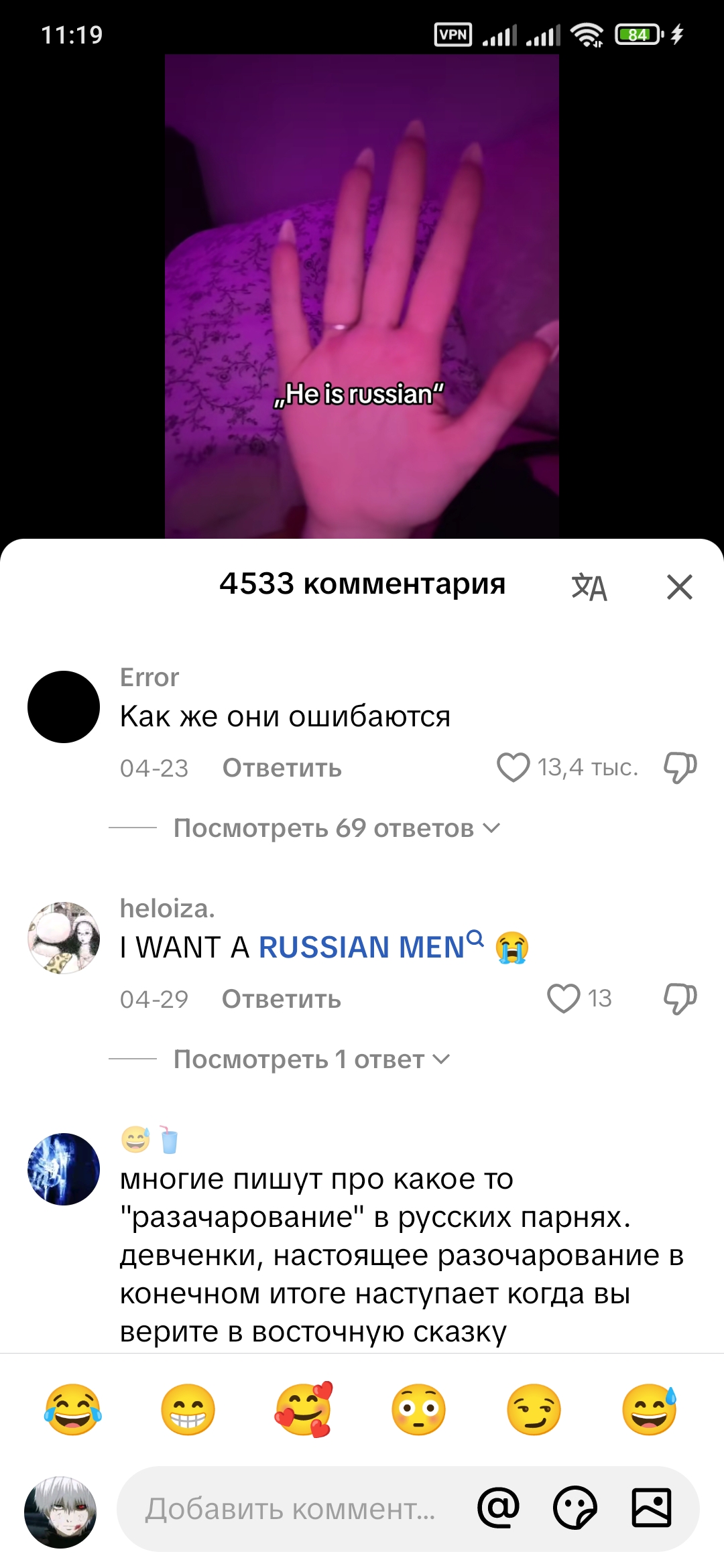Close the comments panel

tap(679, 587)
